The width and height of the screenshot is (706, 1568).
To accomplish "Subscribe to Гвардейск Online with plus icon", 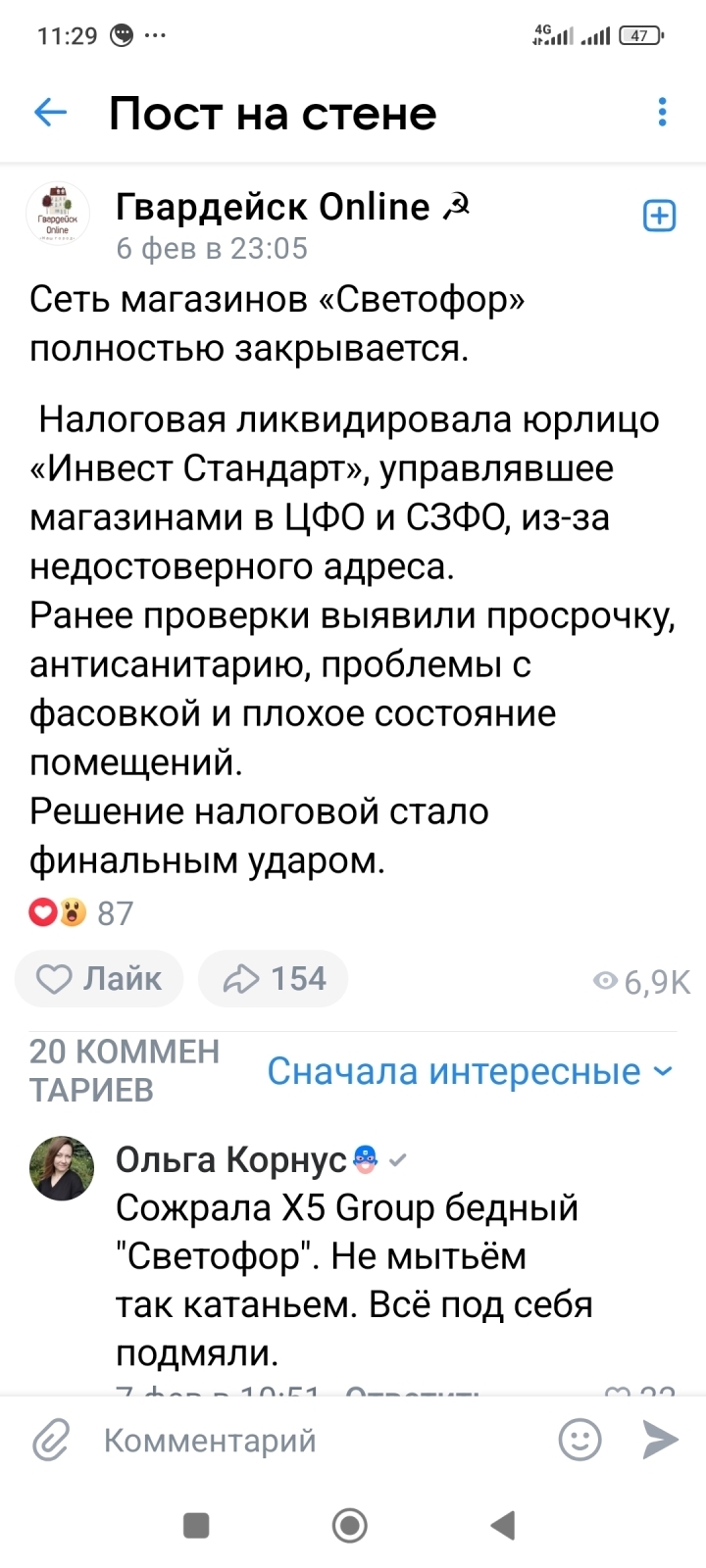I will (x=659, y=216).
